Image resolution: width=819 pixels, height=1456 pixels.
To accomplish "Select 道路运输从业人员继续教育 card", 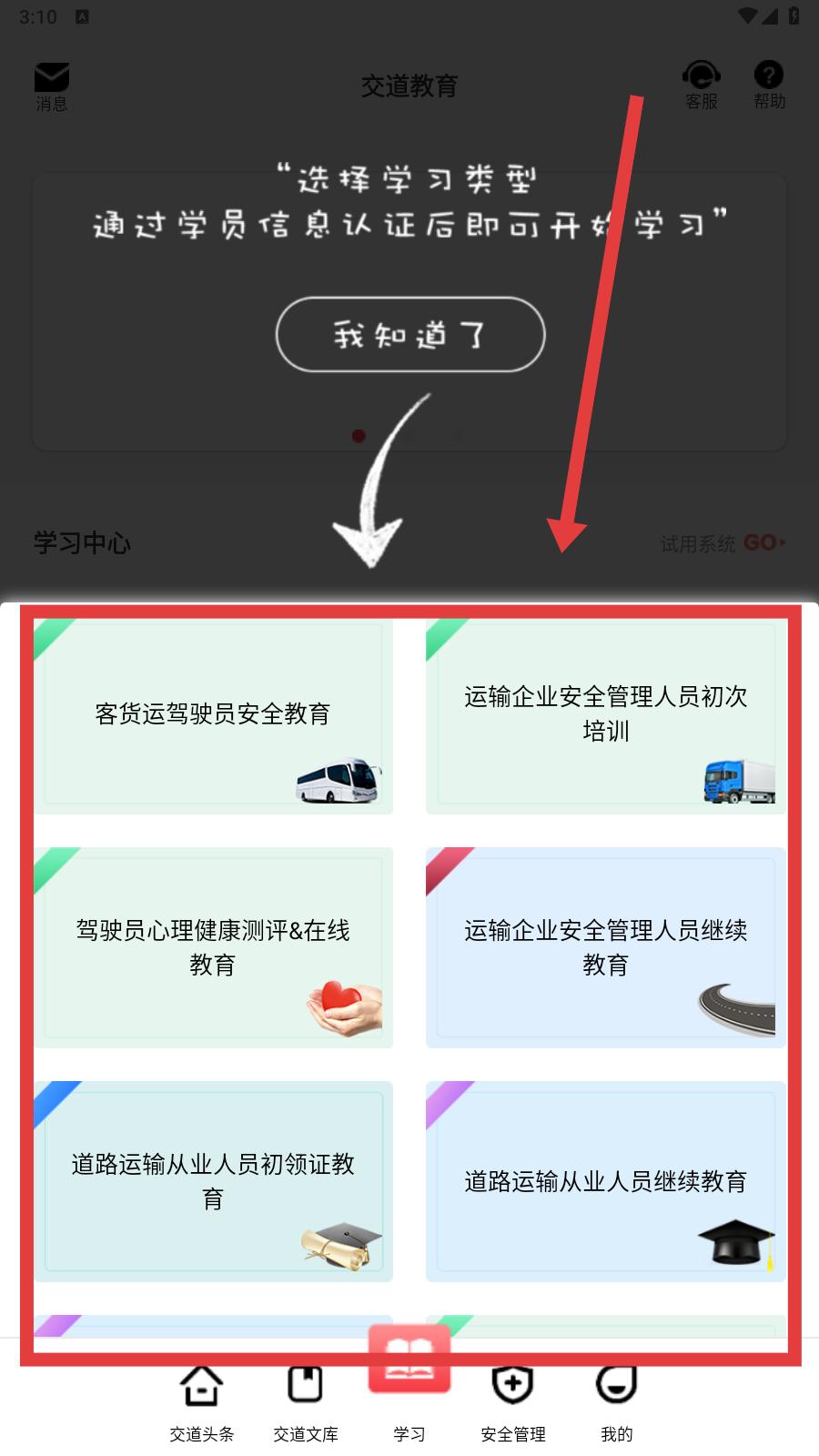I will (605, 1181).
